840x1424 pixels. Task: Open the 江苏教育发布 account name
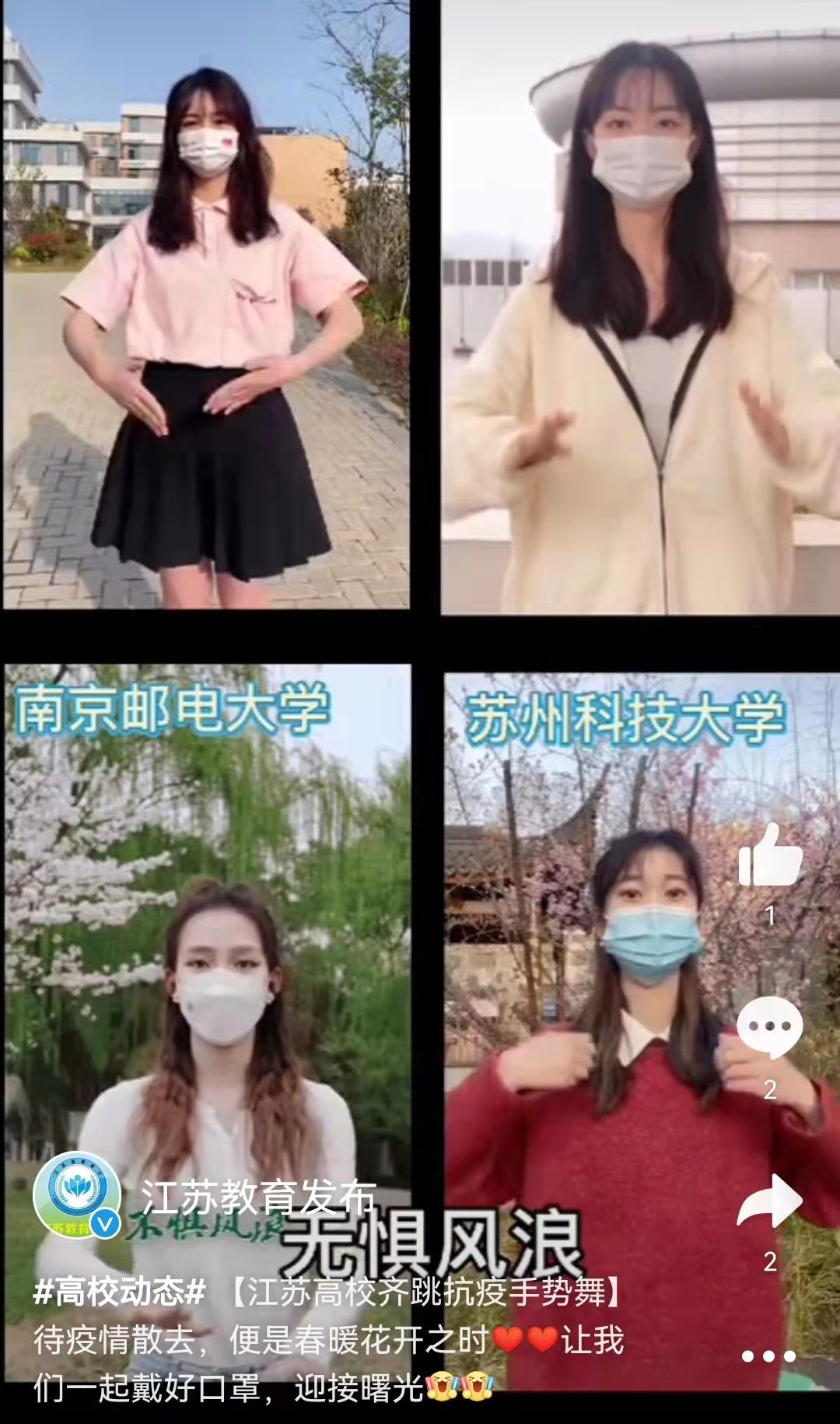point(258,1198)
